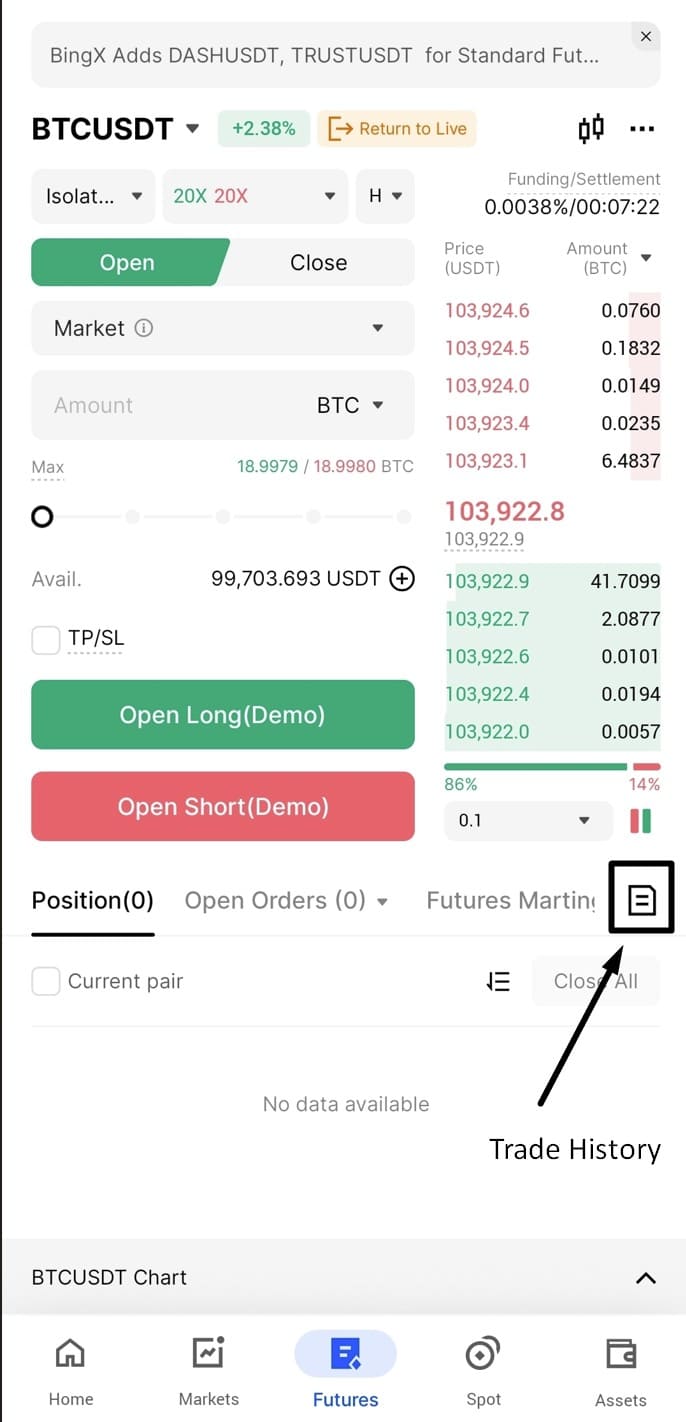Switch to the Assets tab
Viewport: 686px width, 1422px height.
(621, 1371)
